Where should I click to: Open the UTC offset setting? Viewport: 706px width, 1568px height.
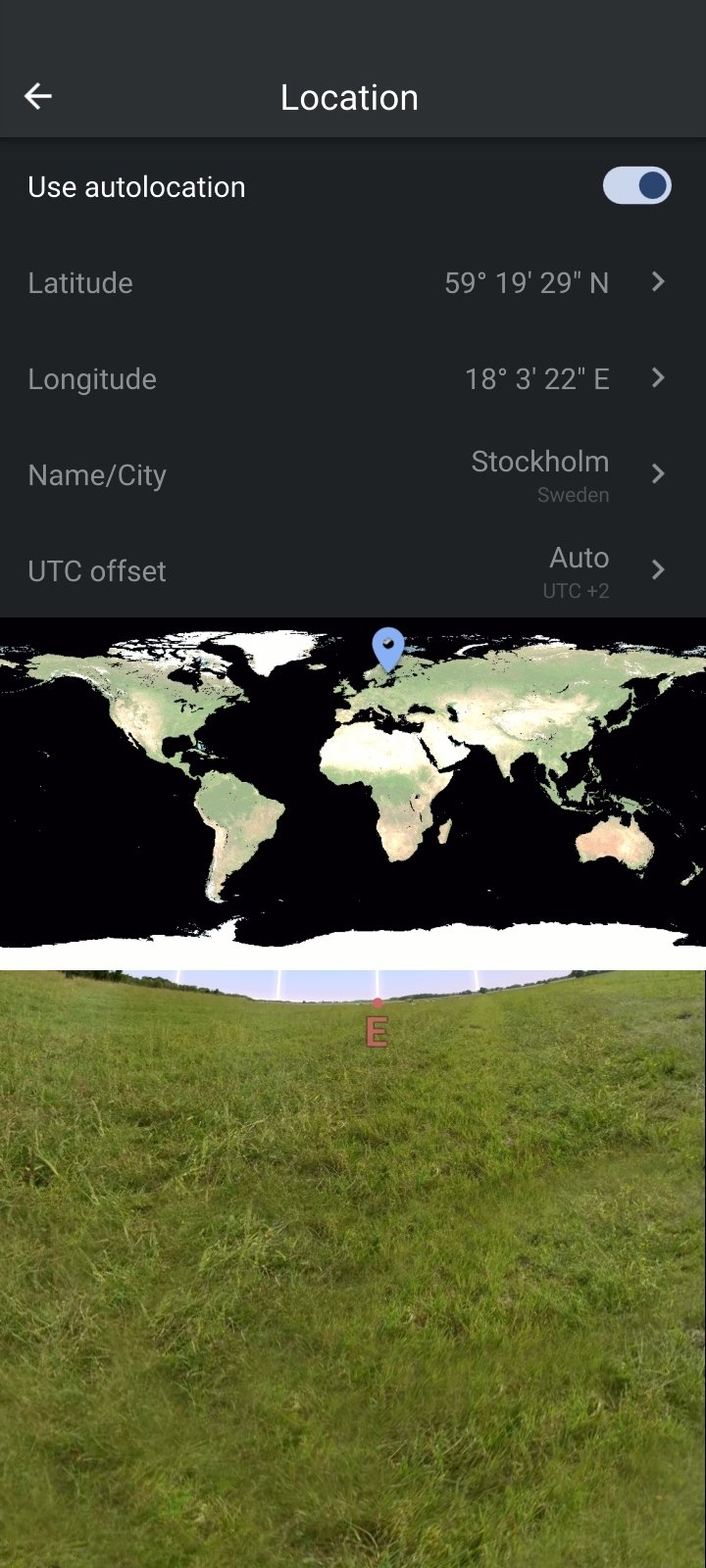coord(353,570)
